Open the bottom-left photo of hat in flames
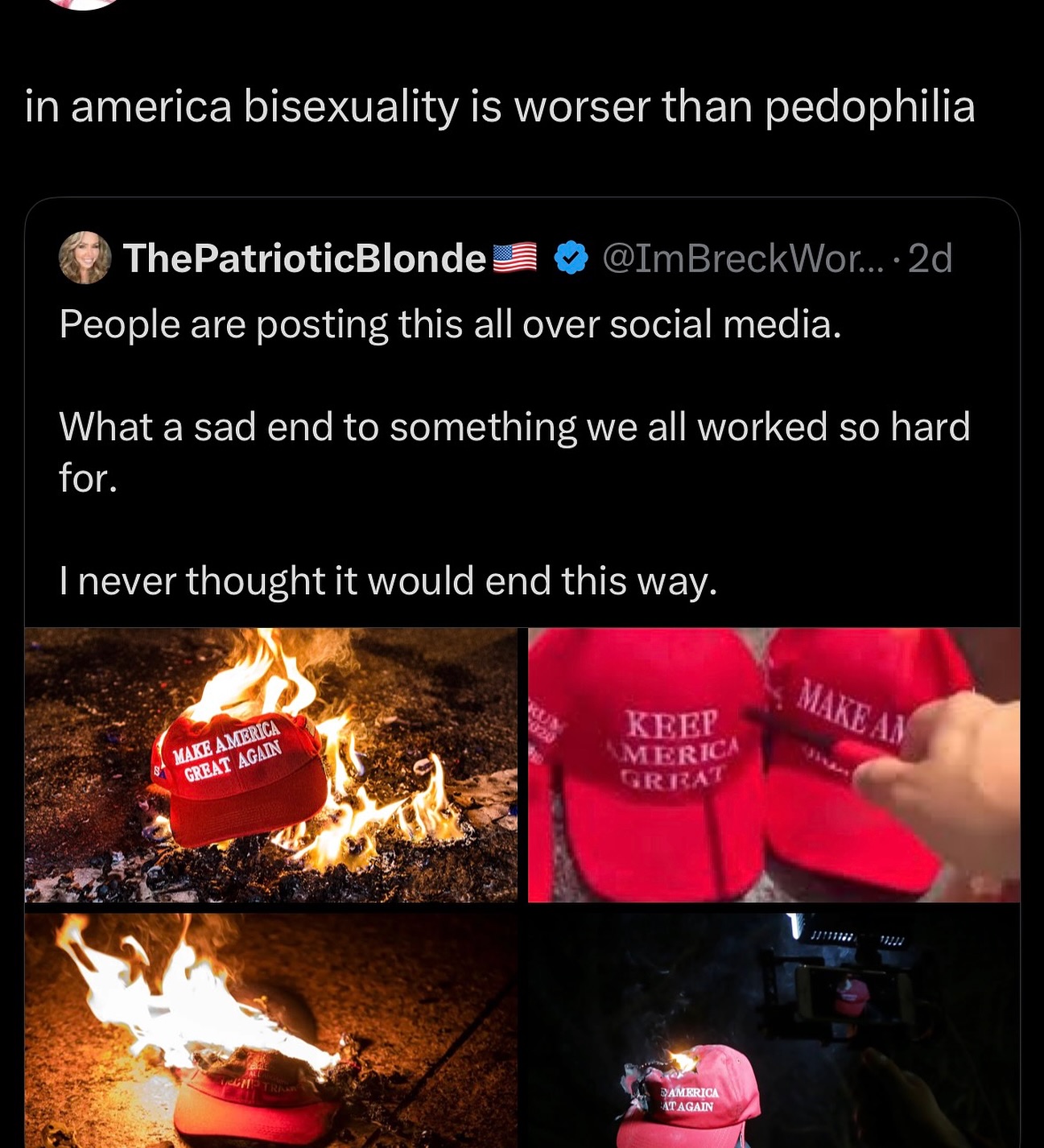Image resolution: width=1044 pixels, height=1148 pixels. pos(270,1030)
